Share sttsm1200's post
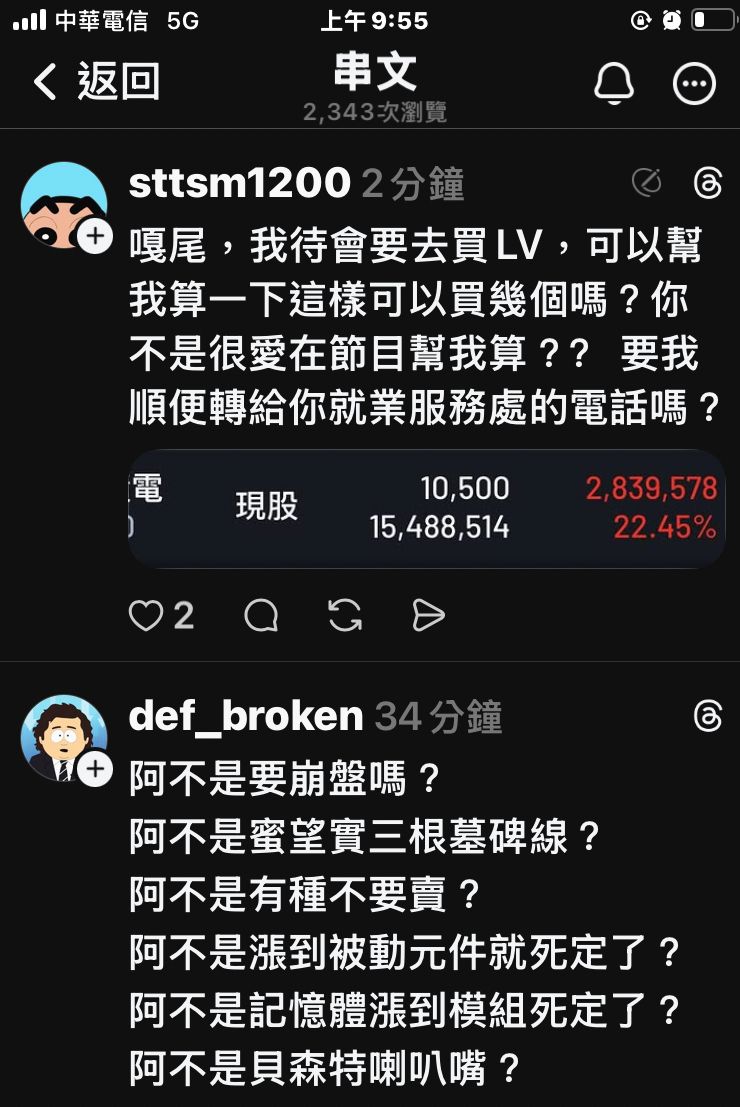The width and height of the screenshot is (740, 1107). [428, 616]
